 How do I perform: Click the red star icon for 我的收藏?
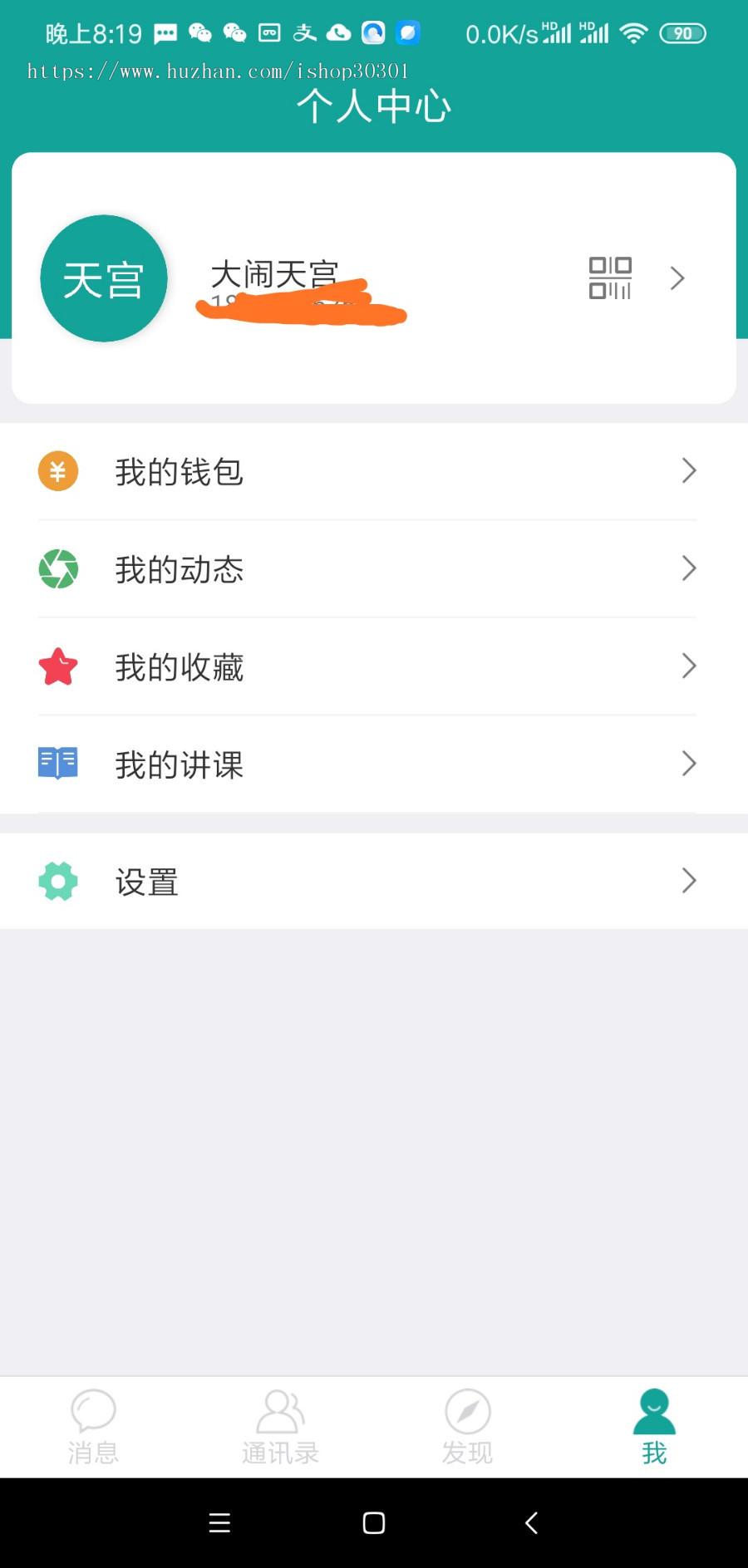coord(57,666)
